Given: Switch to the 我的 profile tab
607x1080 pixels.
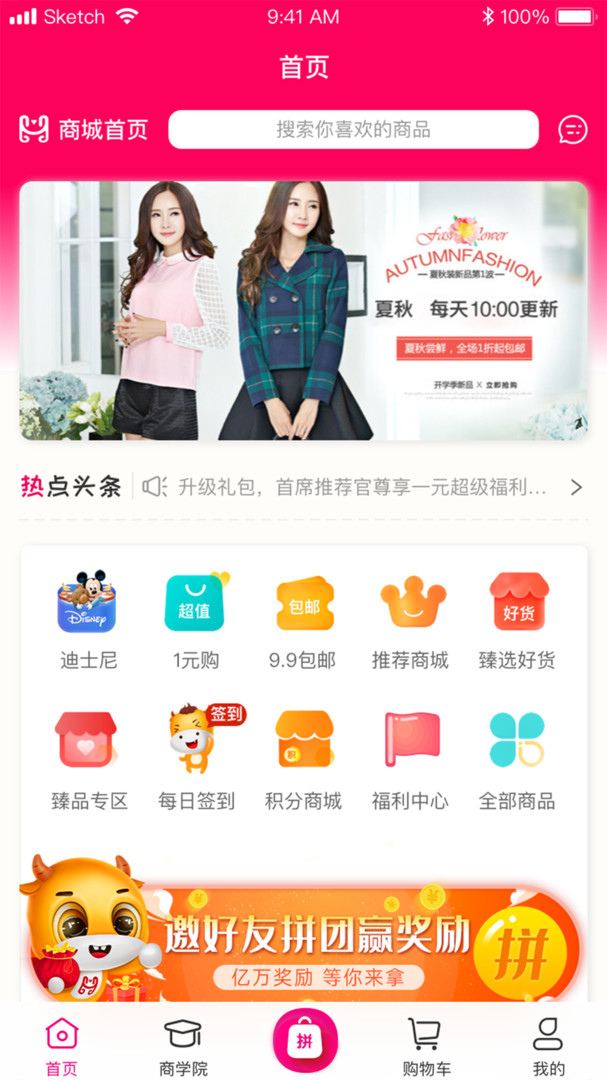Looking at the screenshot, I should (548, 1047).
